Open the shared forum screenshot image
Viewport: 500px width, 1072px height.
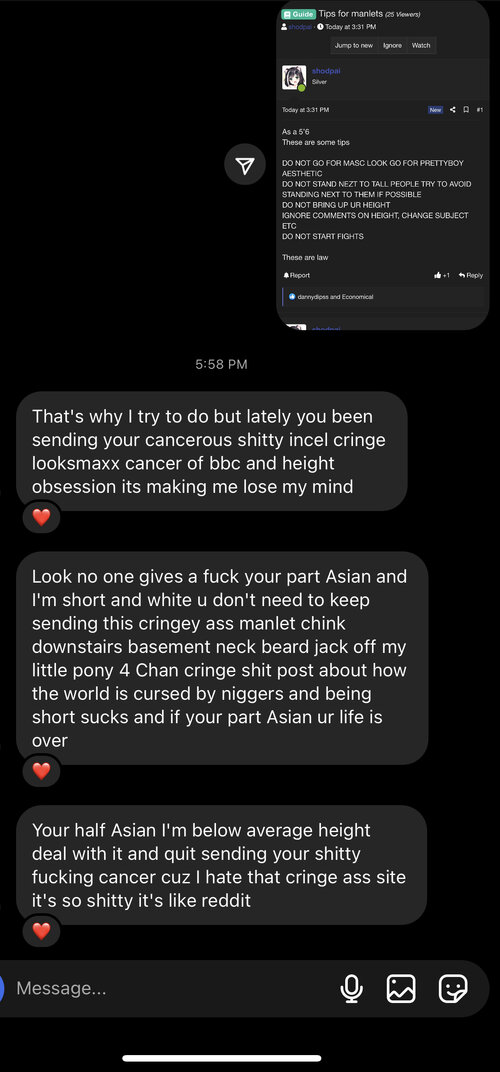(383, 165)
